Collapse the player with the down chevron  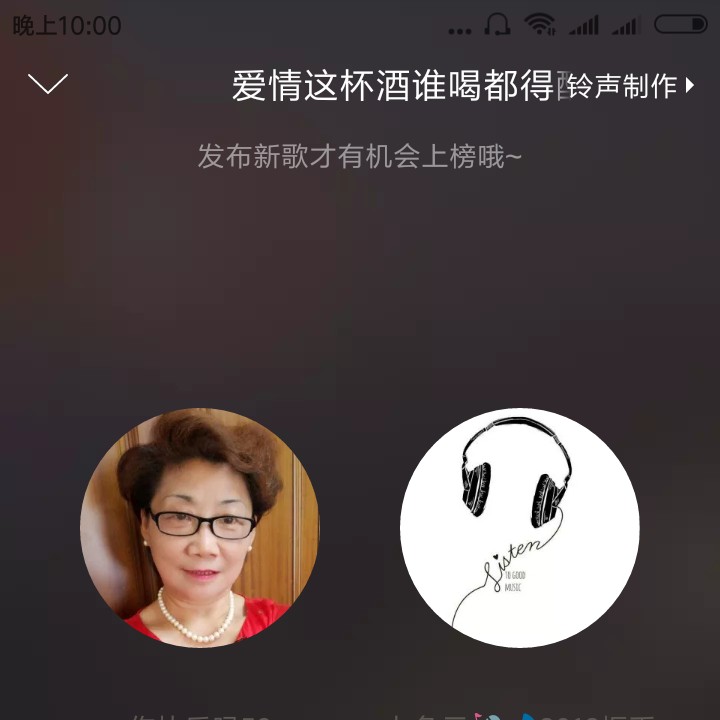48,84
